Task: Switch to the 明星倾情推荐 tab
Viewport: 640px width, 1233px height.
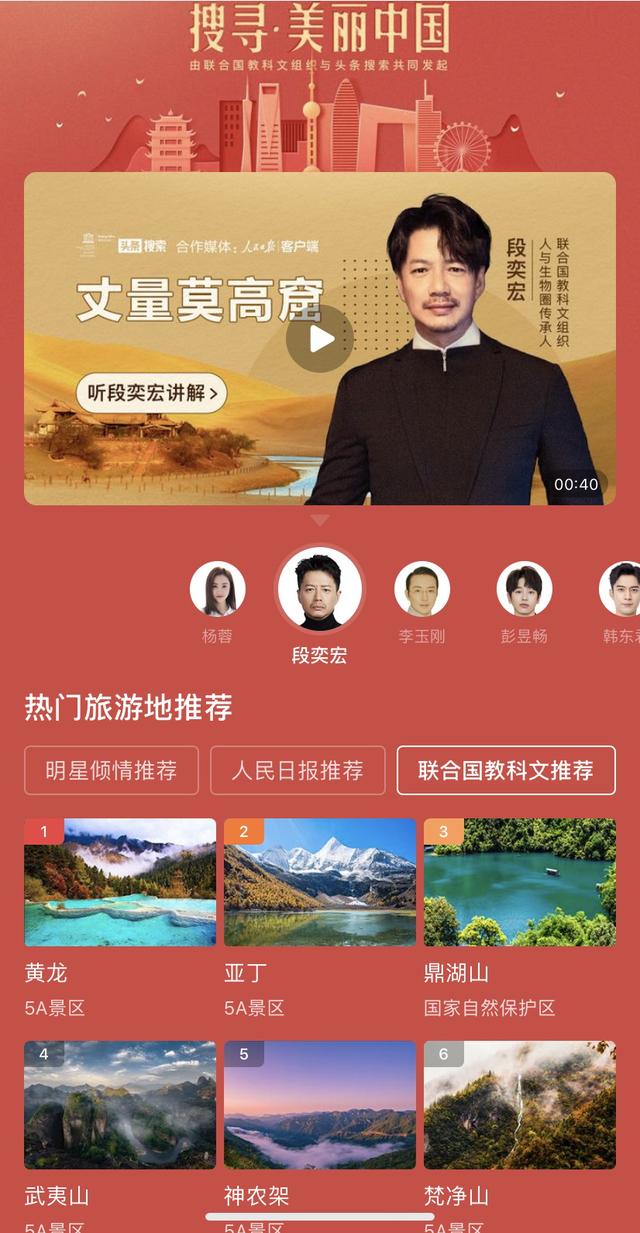Action: coord(111,770)
